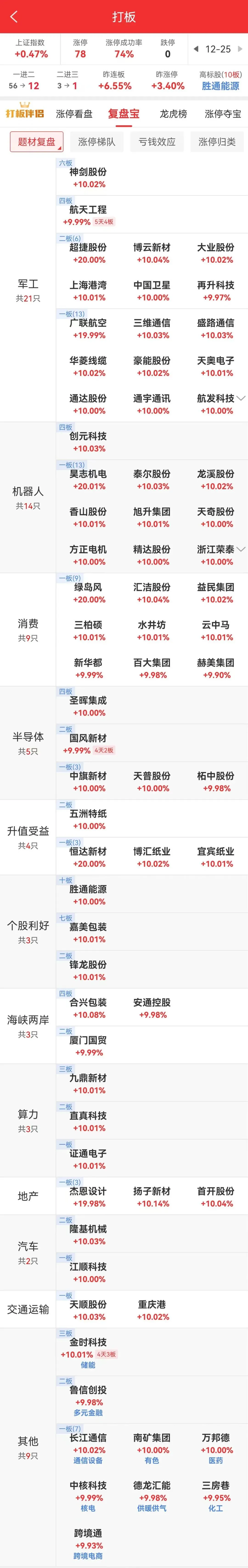Open the 龙虎榜 tab
Viewport: 248px width, 1568px height.
pos(173,114)
